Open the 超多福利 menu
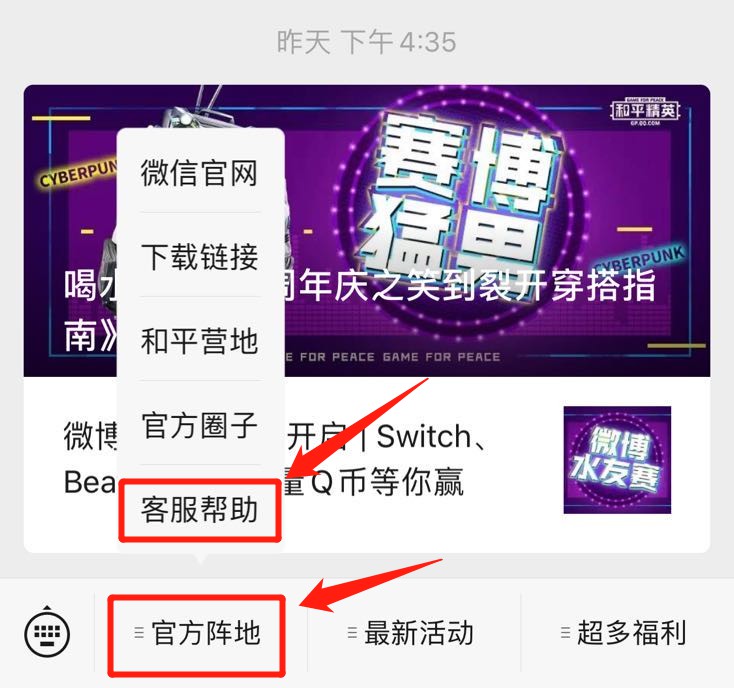The height and width of the screenshot is (688, 734). (623, 633)
